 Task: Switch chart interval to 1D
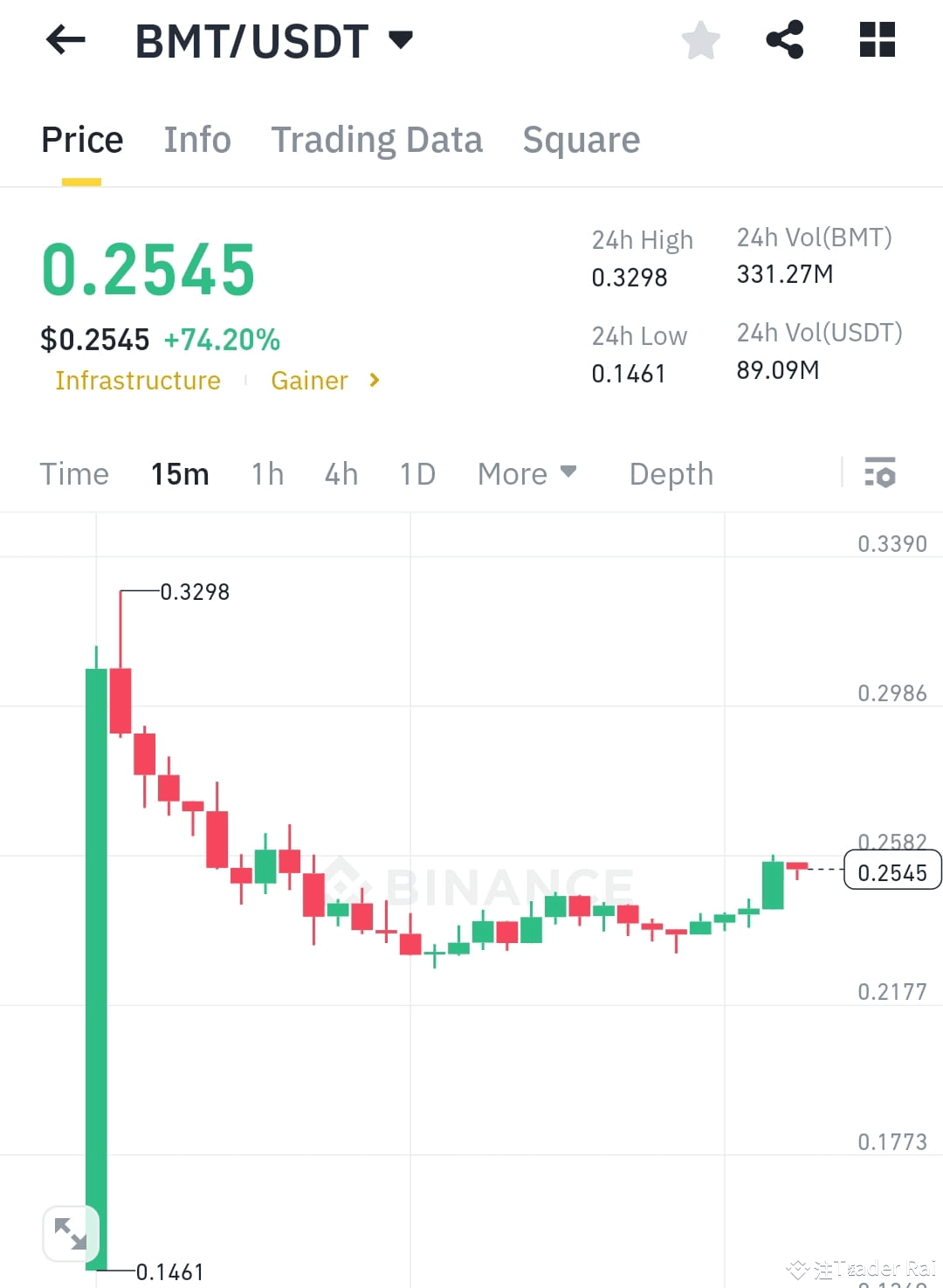[x=416, y=473]
